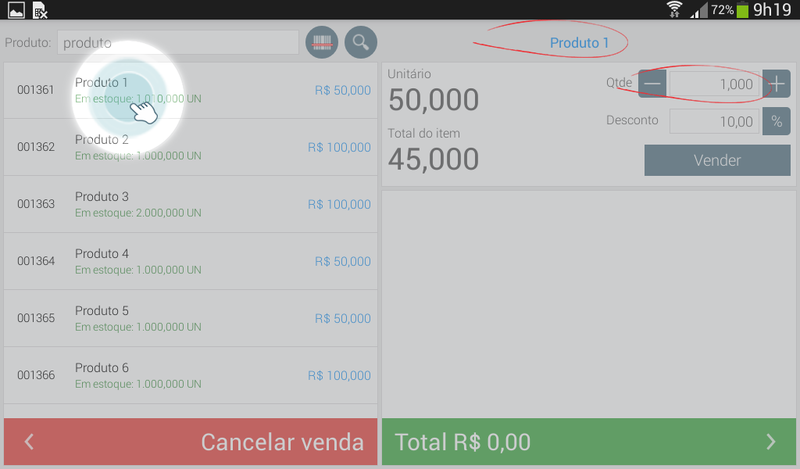Tap the Produto search field
Image resolution: width=800 pixels, height=469 pixels.
click(x=178, y=43)
